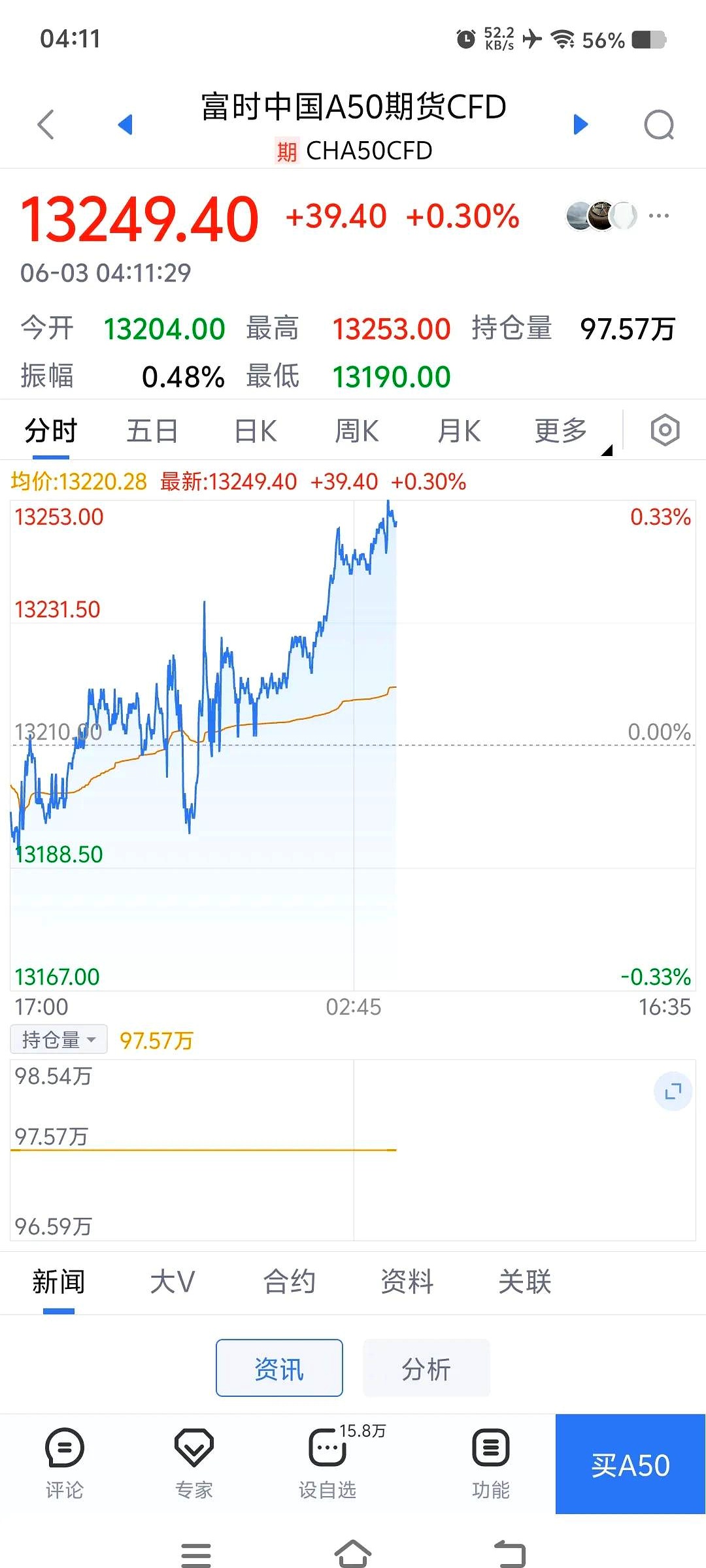Go back with the top-left arrow
Screen dimensions: 706x1568
coord(44,124)
